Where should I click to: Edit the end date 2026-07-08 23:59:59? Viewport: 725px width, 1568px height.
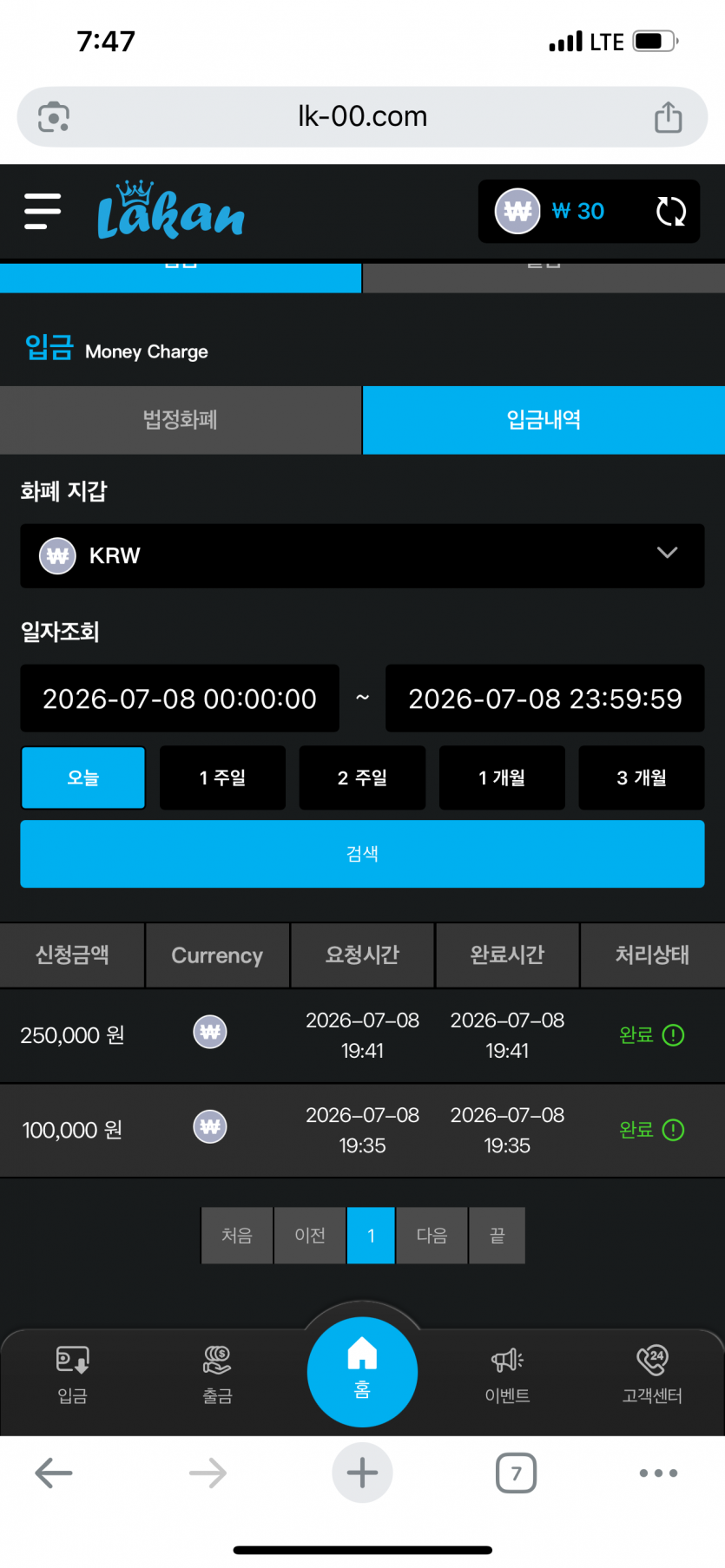click(545, 699)
